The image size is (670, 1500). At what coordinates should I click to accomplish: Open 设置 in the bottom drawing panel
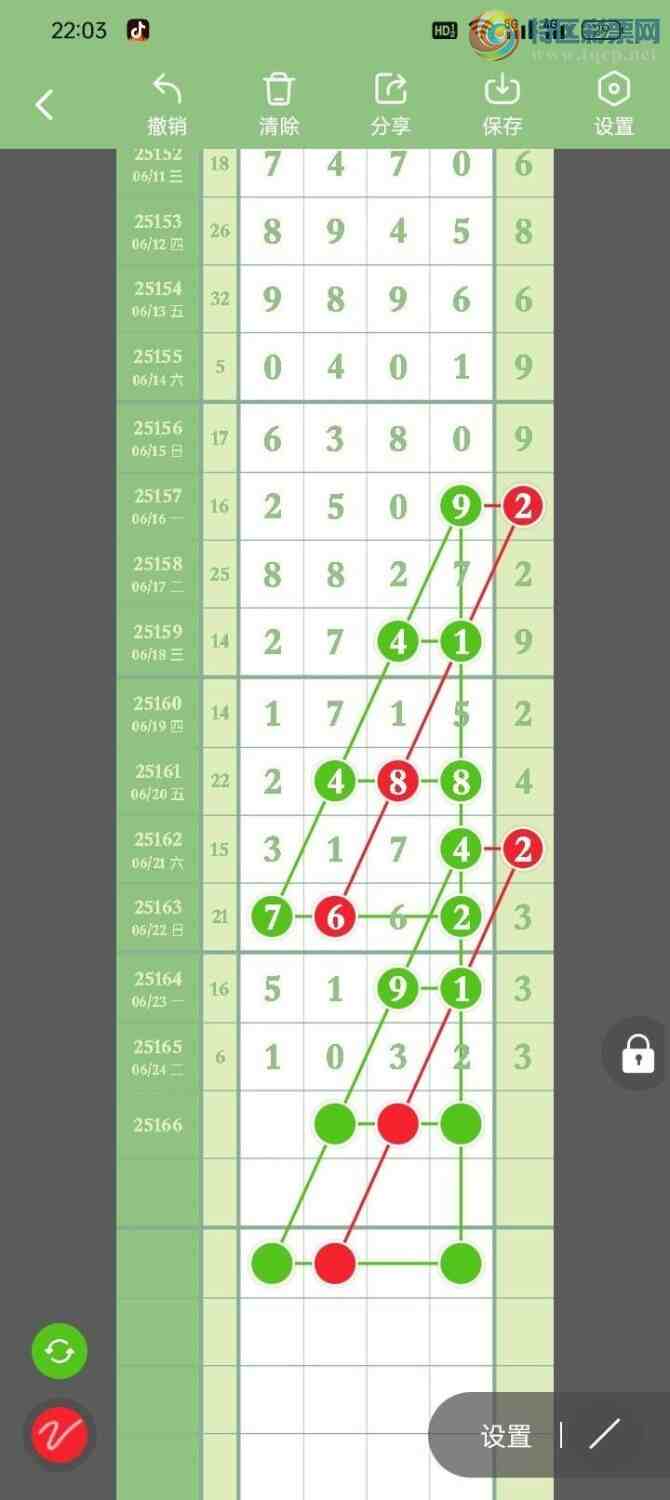(506, 1436)
